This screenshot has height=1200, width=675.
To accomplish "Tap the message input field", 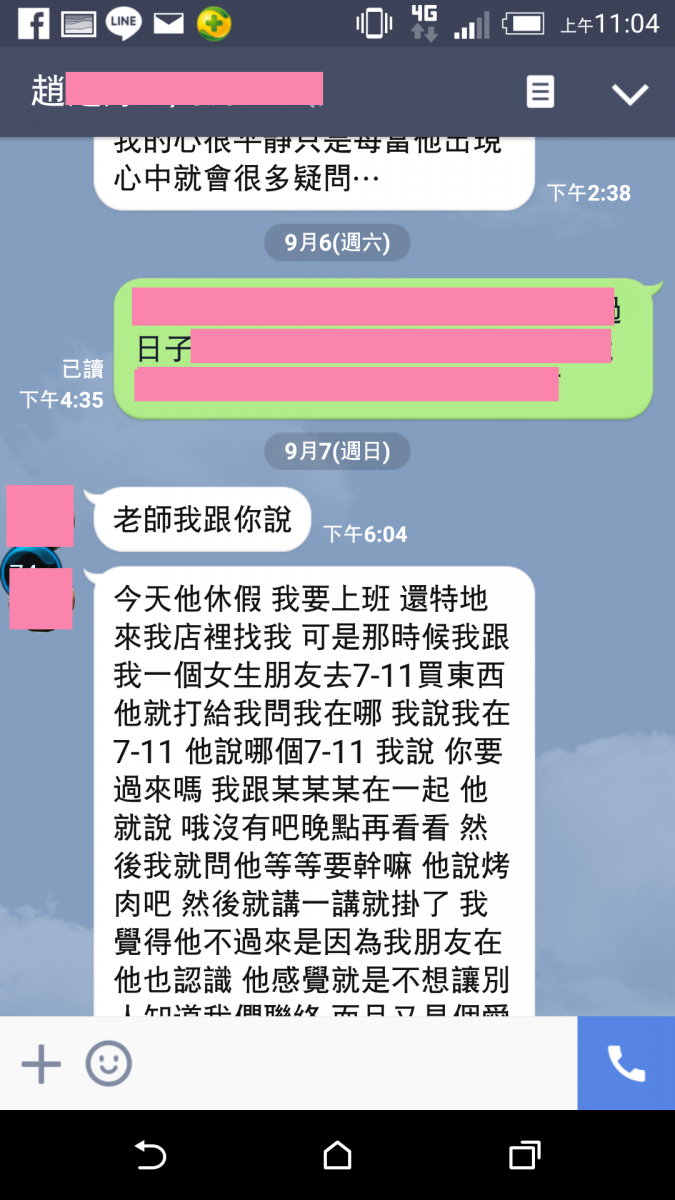I will (x=350, y=1064).
